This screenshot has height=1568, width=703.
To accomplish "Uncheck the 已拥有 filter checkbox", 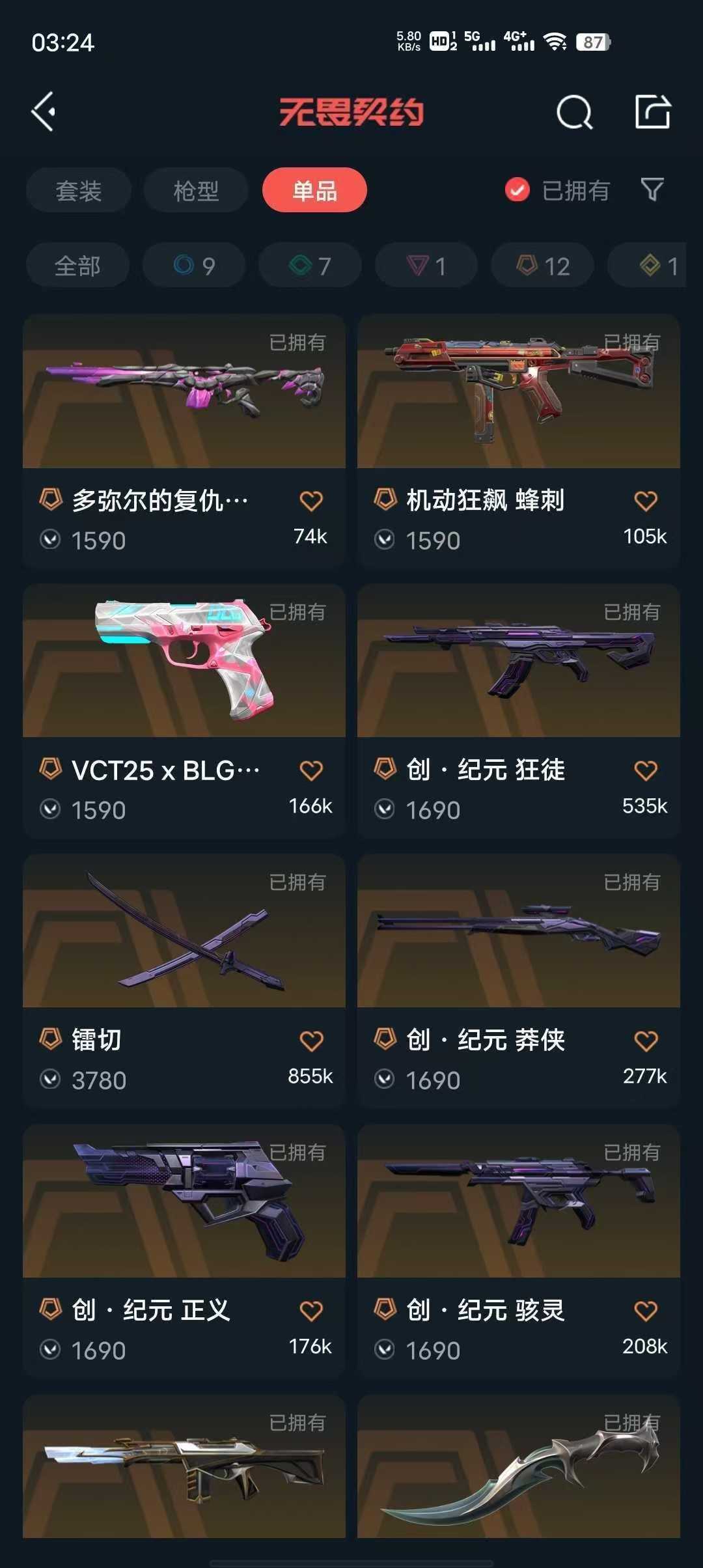I will tap(517, 190).
